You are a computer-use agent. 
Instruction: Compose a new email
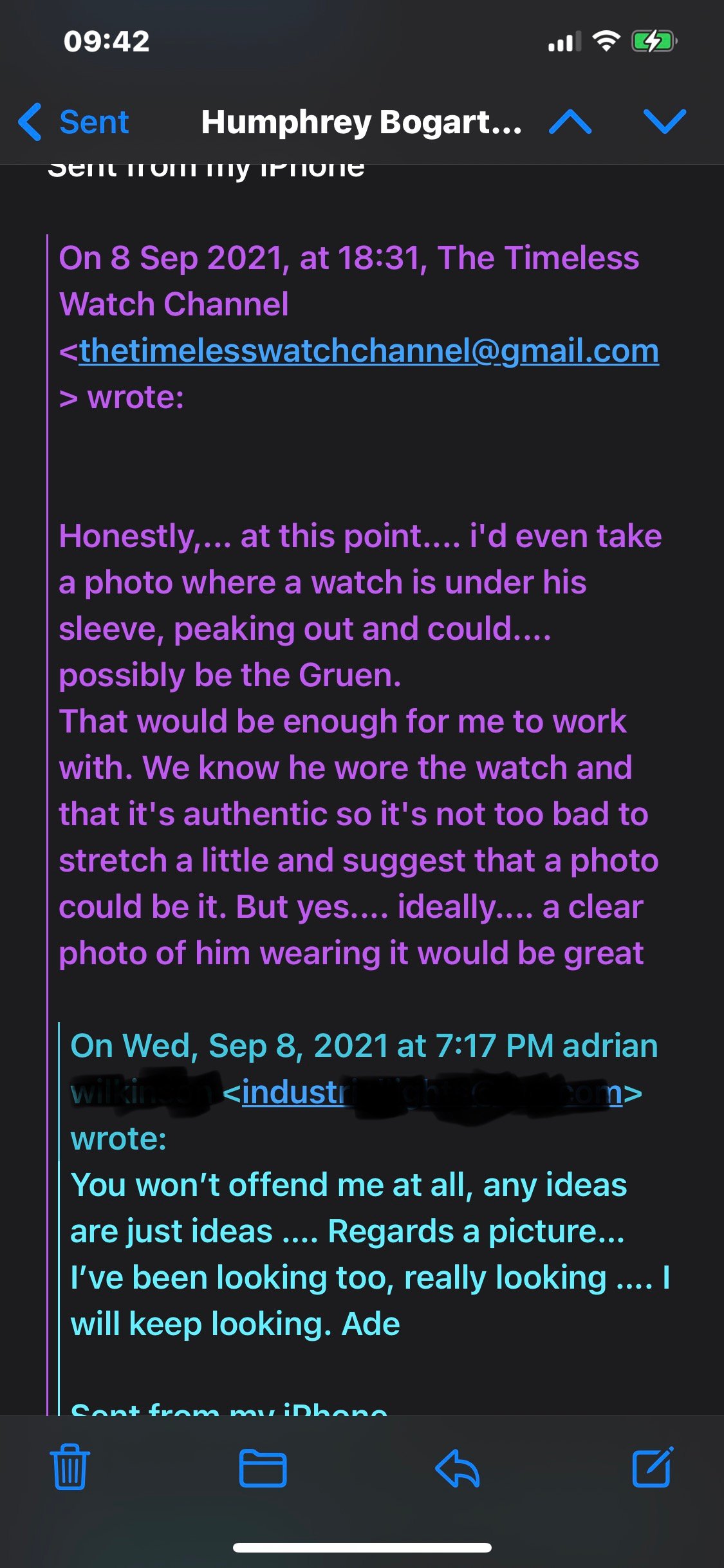click(x=652, y=1468)
